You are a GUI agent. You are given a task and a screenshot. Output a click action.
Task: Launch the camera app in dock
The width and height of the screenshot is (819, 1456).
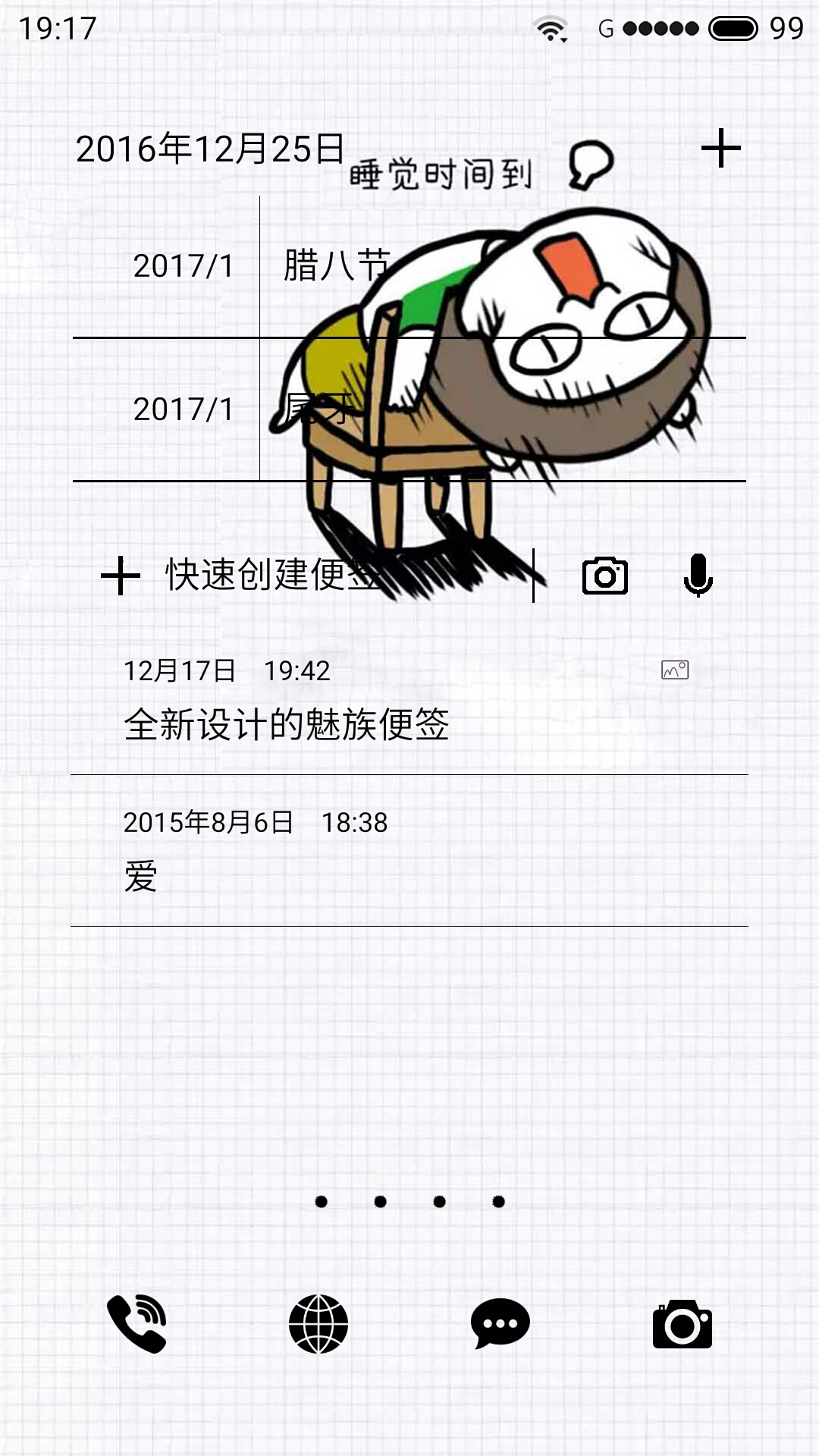(682, 1324)
